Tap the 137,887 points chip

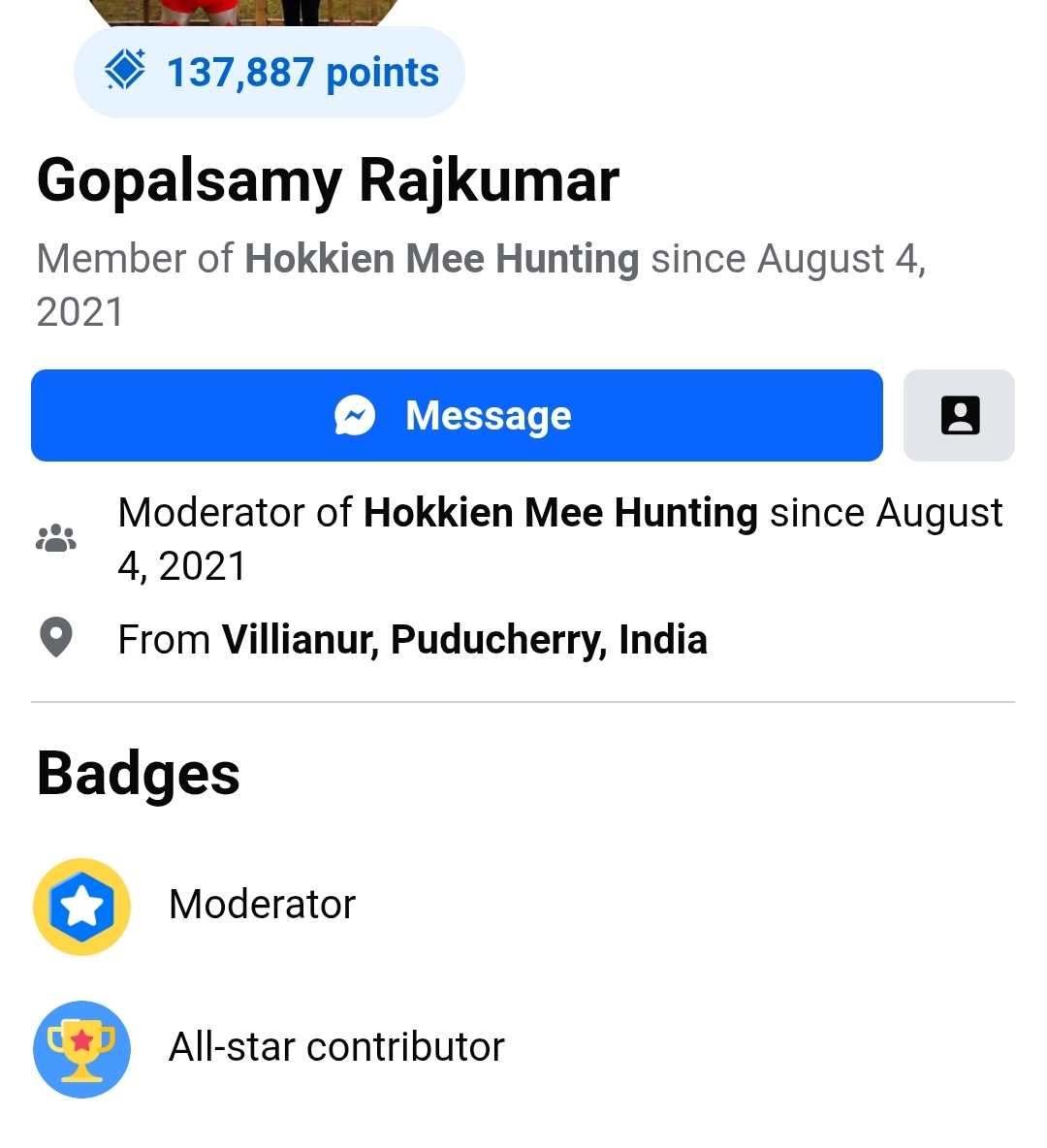coord(270,73)
